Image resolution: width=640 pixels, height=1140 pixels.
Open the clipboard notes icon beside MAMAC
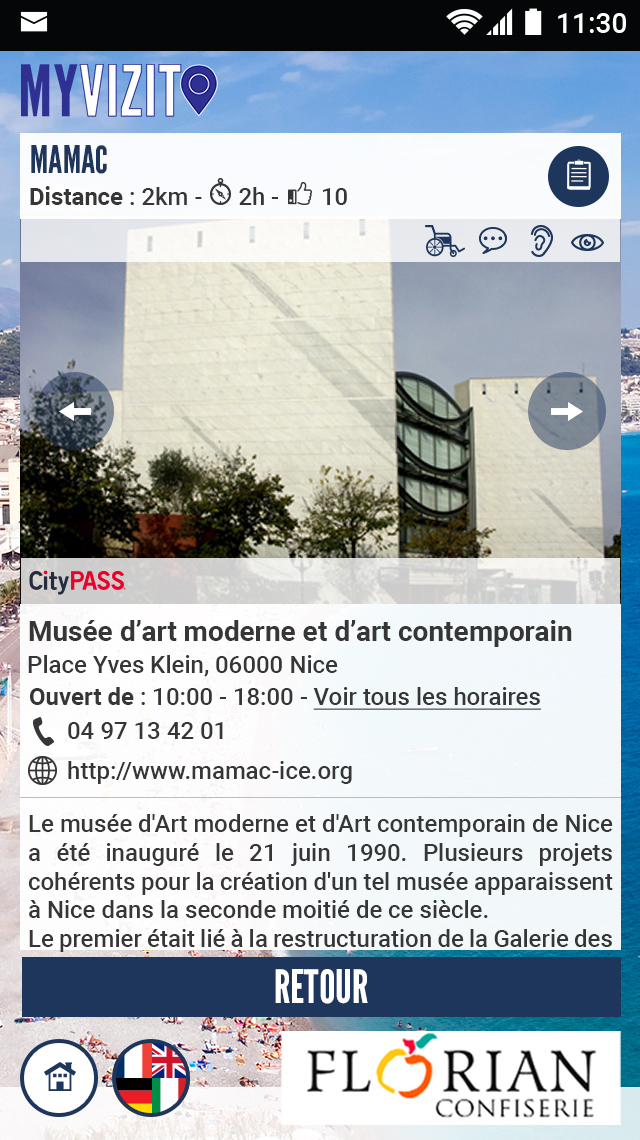pos(578,176)
